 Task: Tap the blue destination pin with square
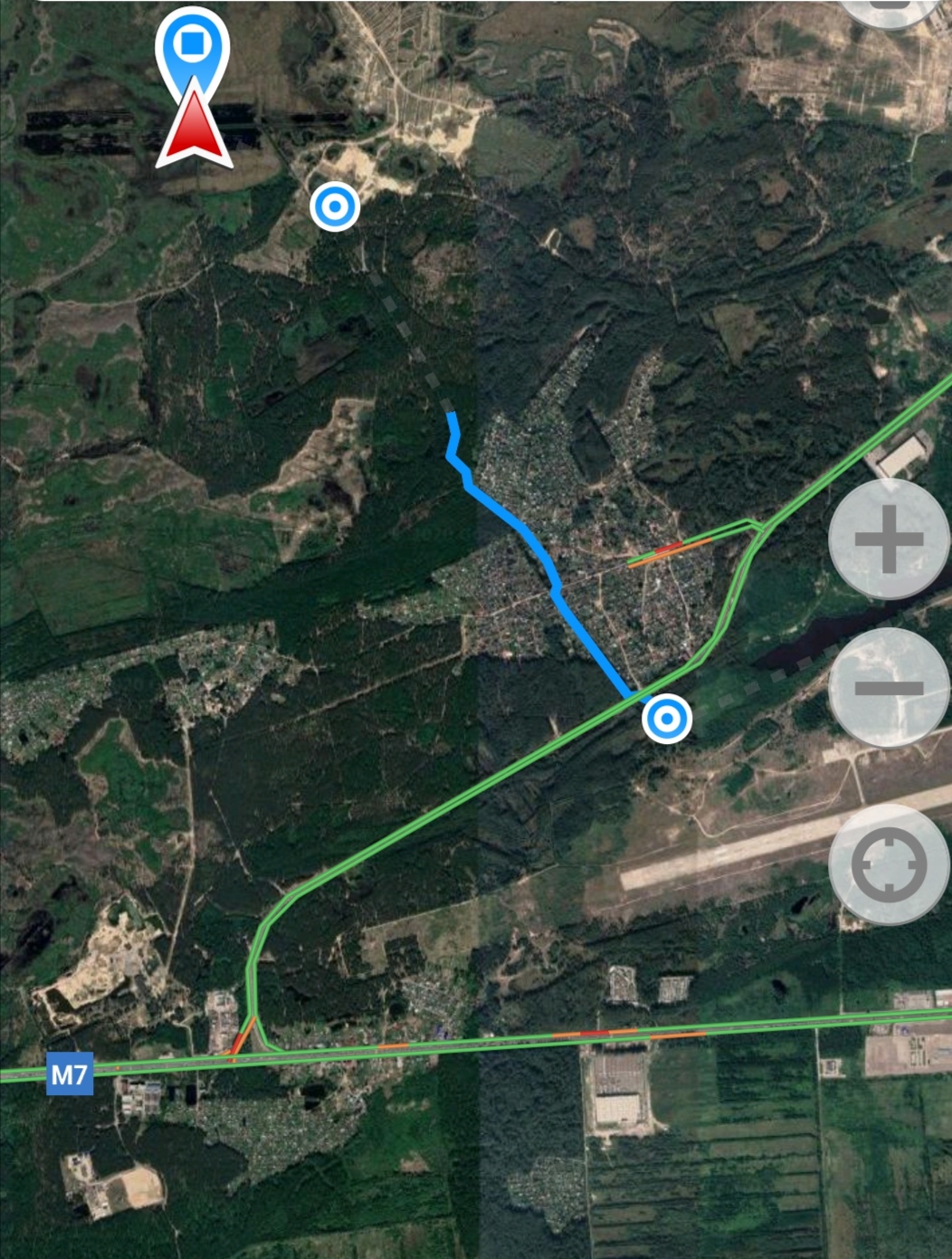click(x=192, y=45)
